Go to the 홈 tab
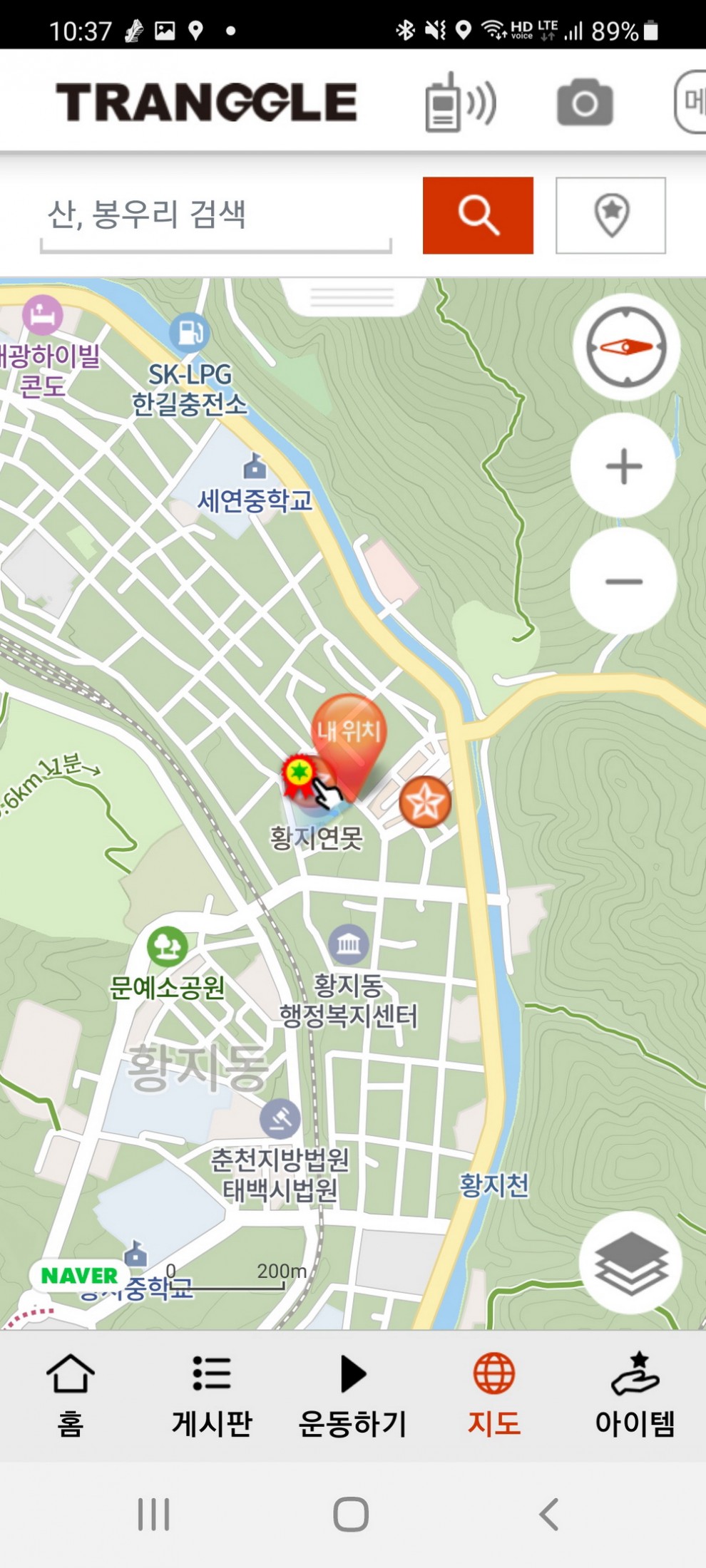This screenshot has width=706, height=1568. coord(70,1393)
